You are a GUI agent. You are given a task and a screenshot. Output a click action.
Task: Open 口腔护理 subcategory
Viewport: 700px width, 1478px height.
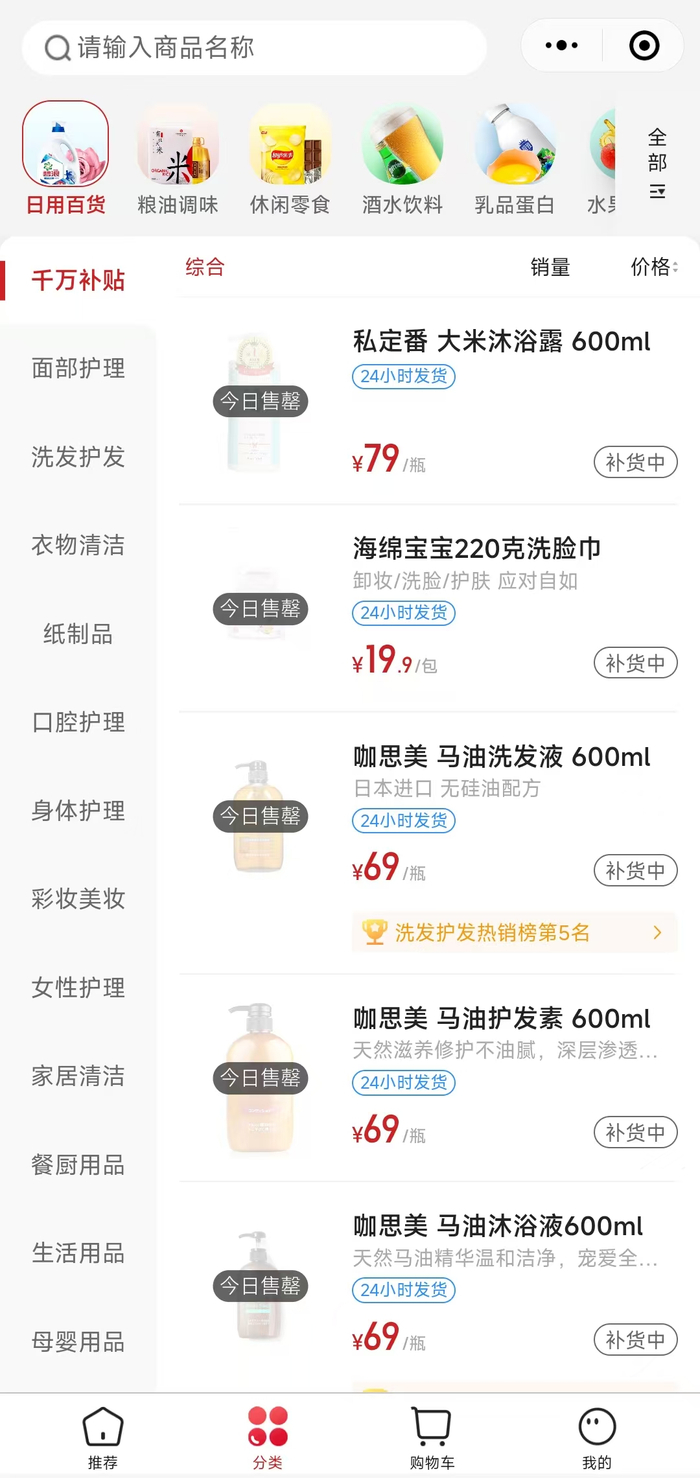pos(78,722)
